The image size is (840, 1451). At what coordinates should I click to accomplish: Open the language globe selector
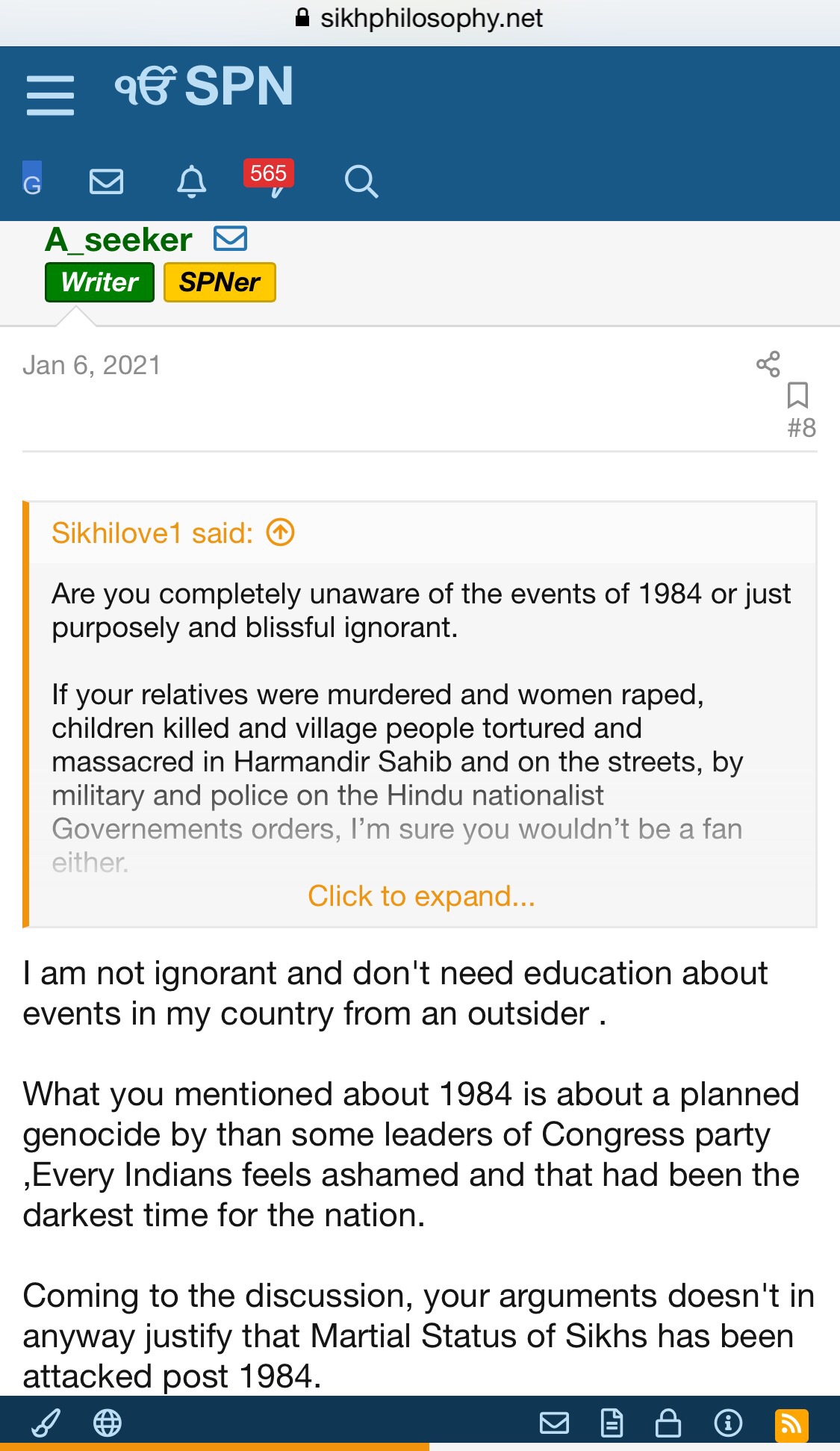pos(108,1423)
